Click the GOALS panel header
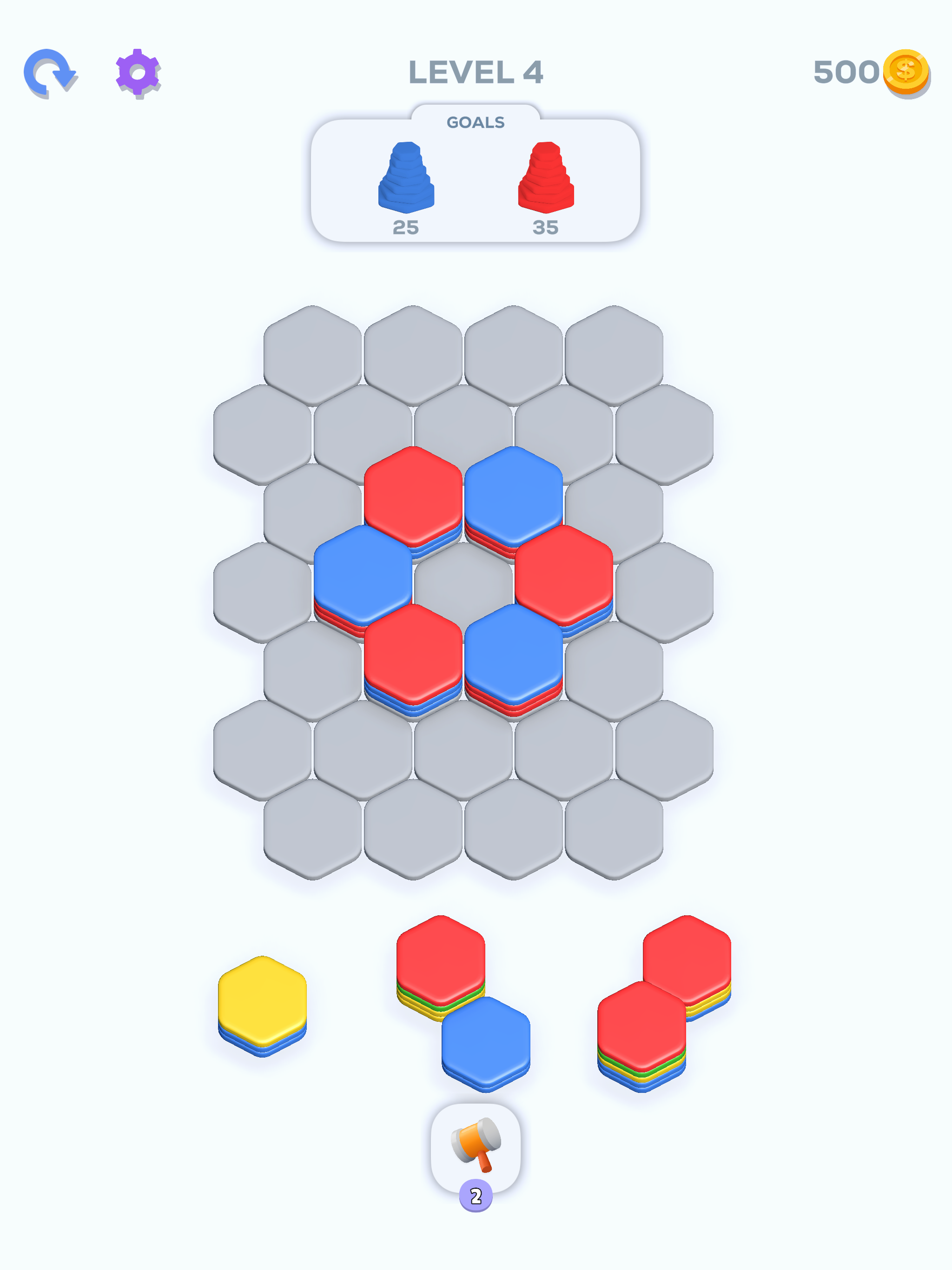952x1270 pixels. coord(476,122)
